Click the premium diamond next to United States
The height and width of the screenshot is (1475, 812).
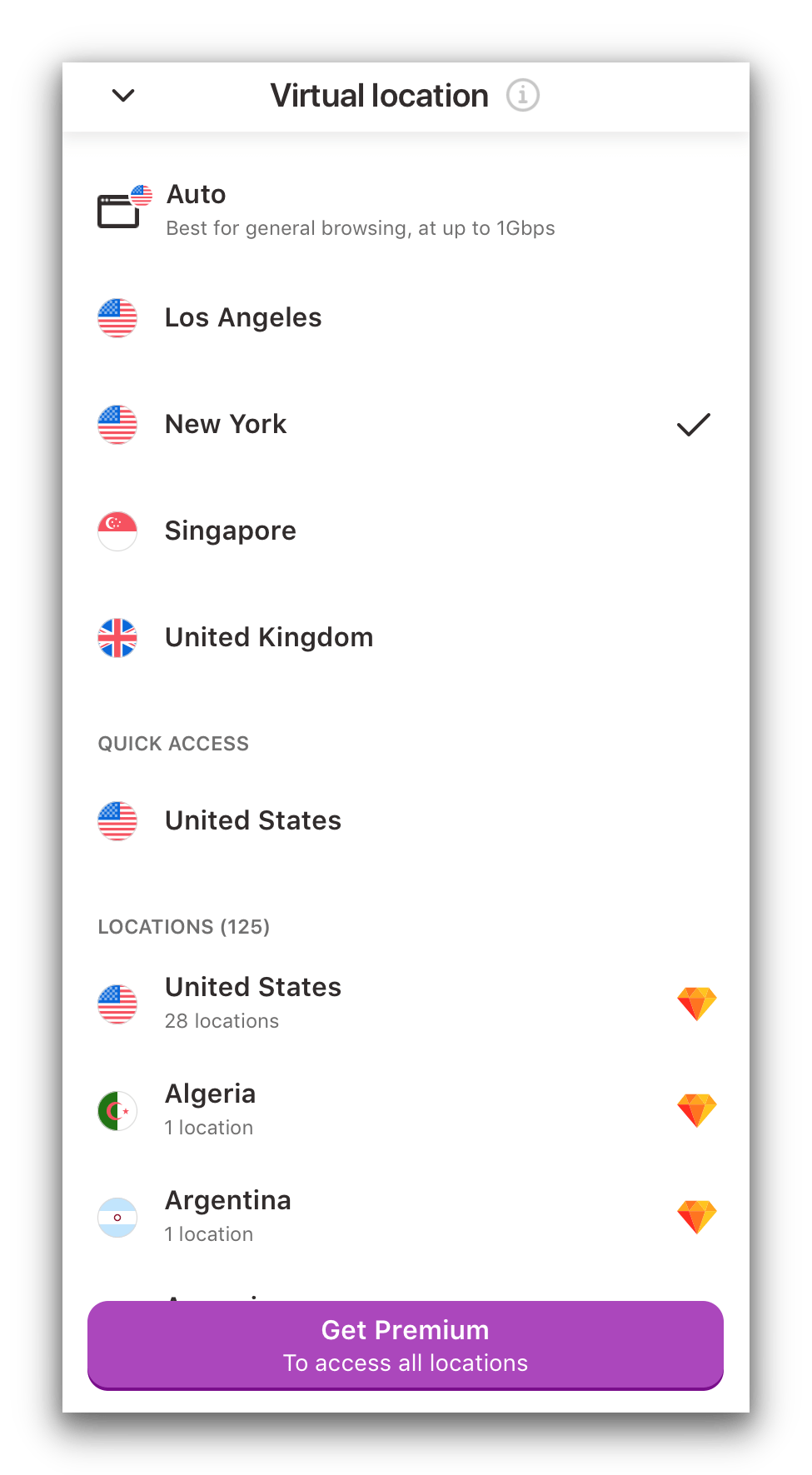(x=696, y=1002)
